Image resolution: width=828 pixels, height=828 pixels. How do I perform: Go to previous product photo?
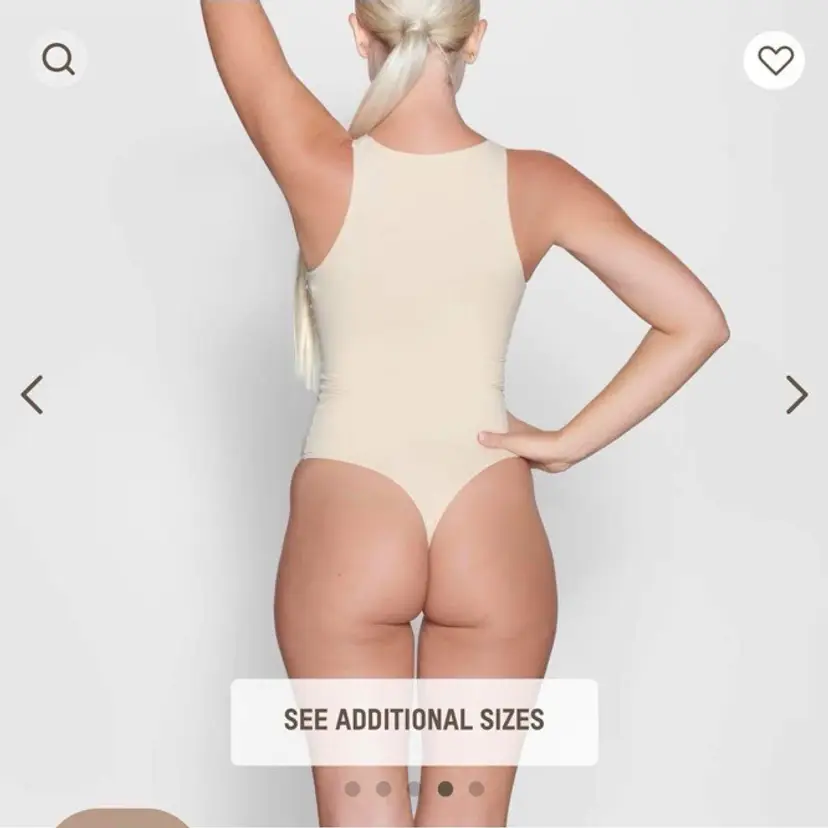(32, 395)
